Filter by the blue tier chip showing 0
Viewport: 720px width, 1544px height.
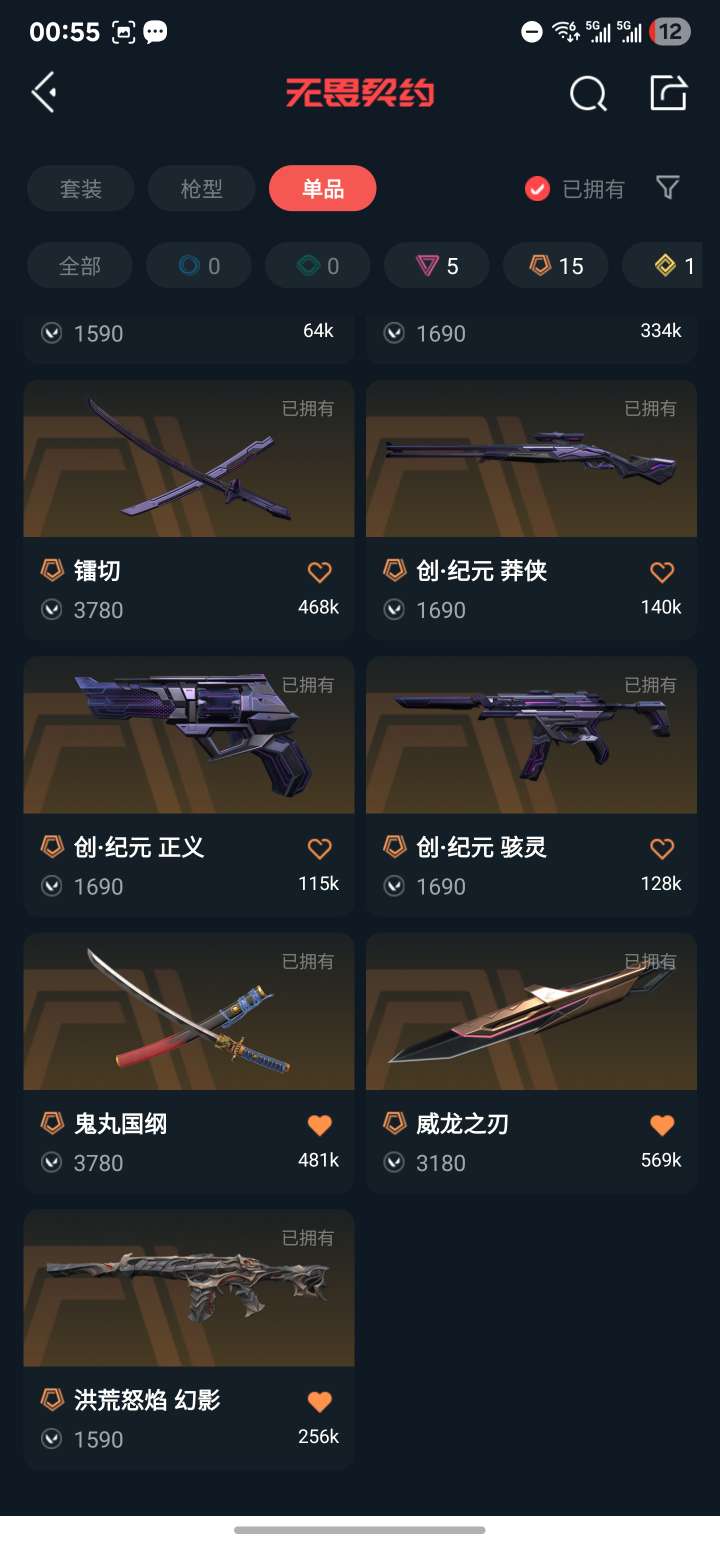[x=199, y=266]
